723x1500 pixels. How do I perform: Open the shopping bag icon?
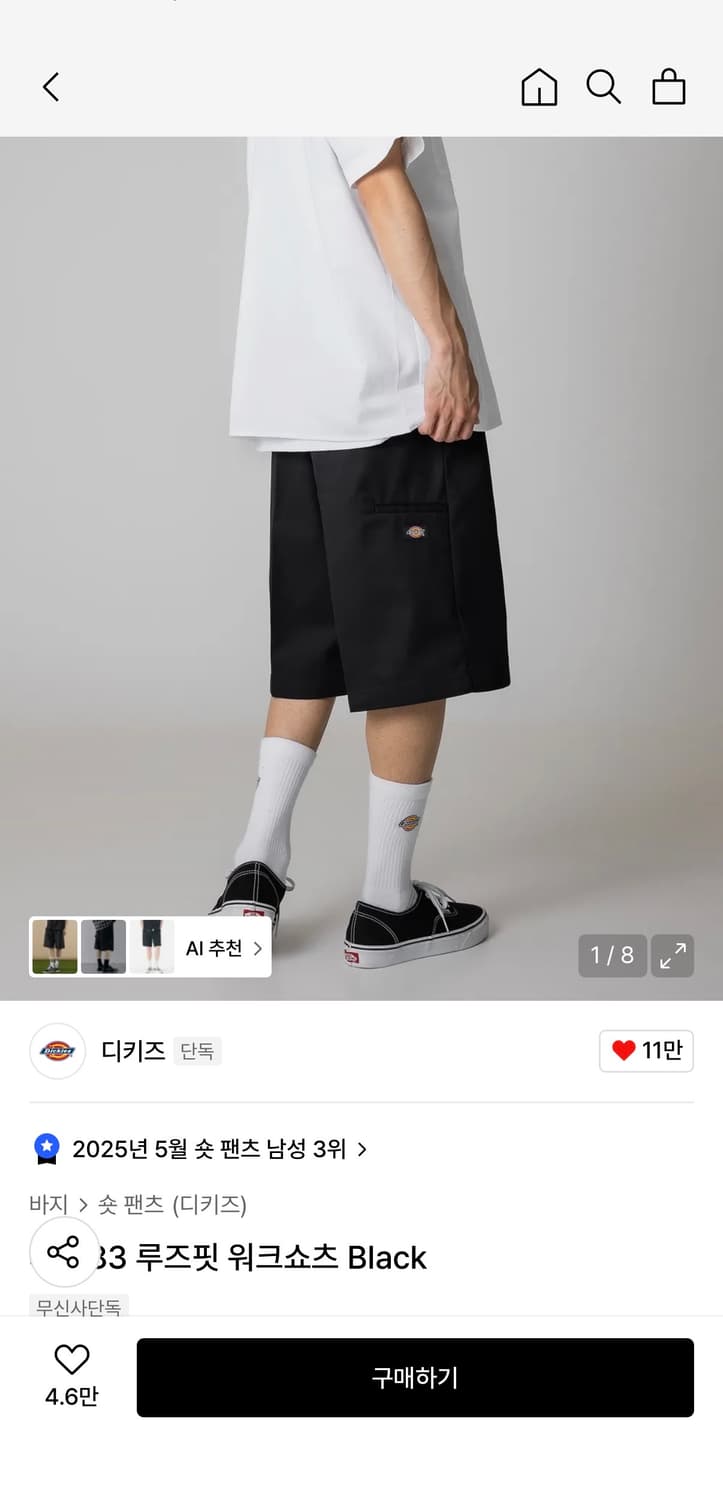pos(668,87)
